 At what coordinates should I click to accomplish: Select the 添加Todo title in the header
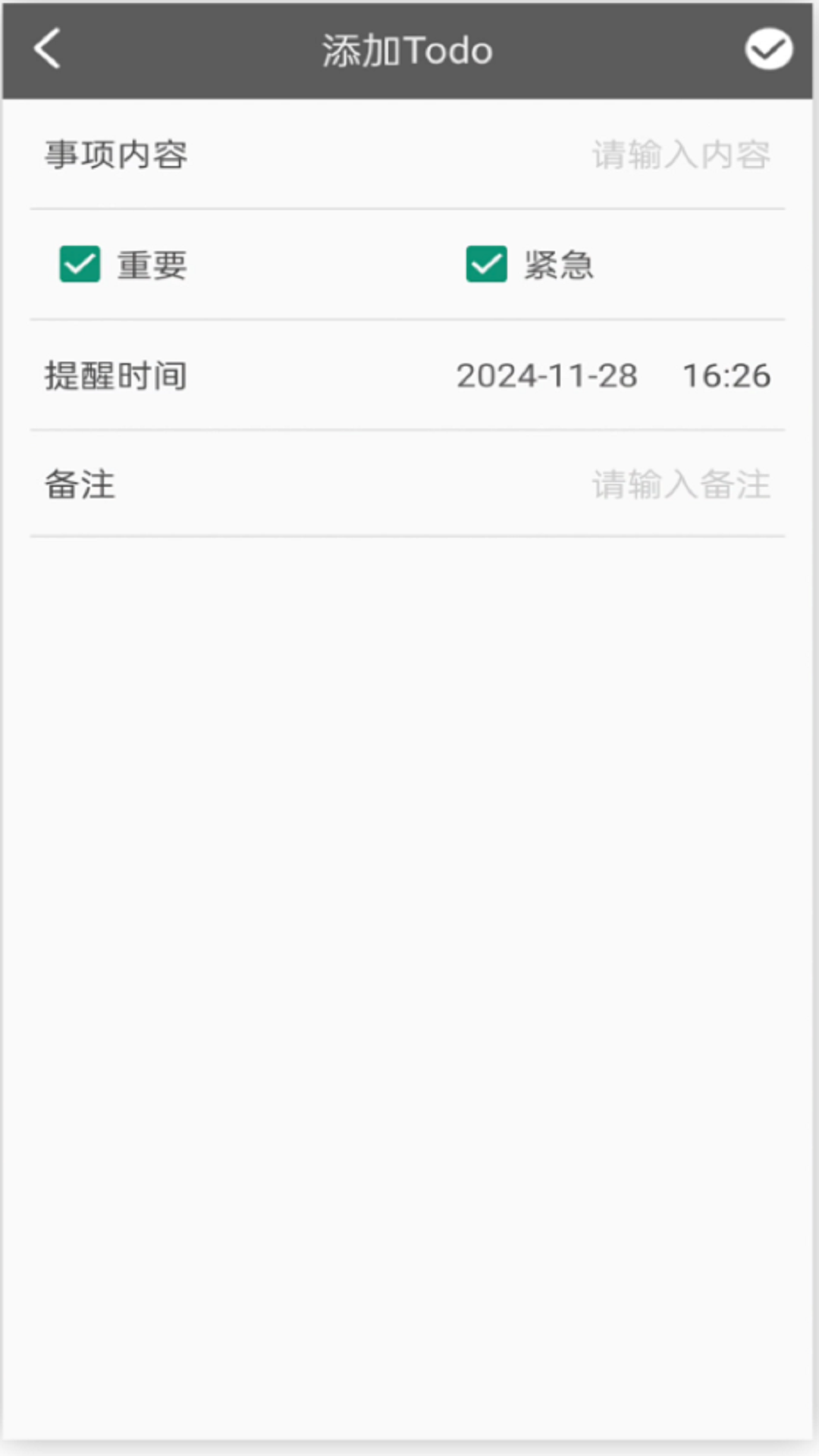coord(409,49)
